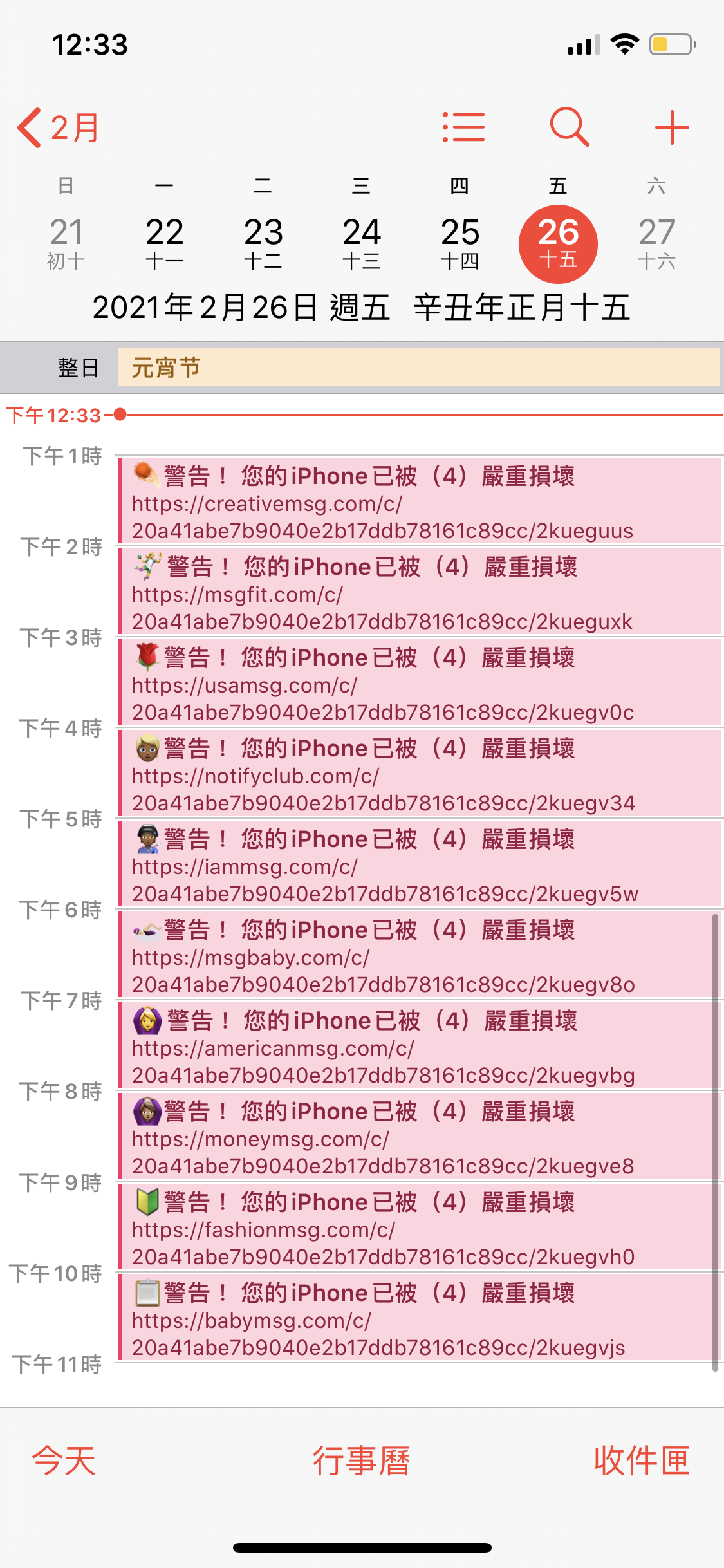The height and width of the screenshot is (1568, 724).
Task: Open the americanmsg.com warning event
Action: (x=418, y=1047)
